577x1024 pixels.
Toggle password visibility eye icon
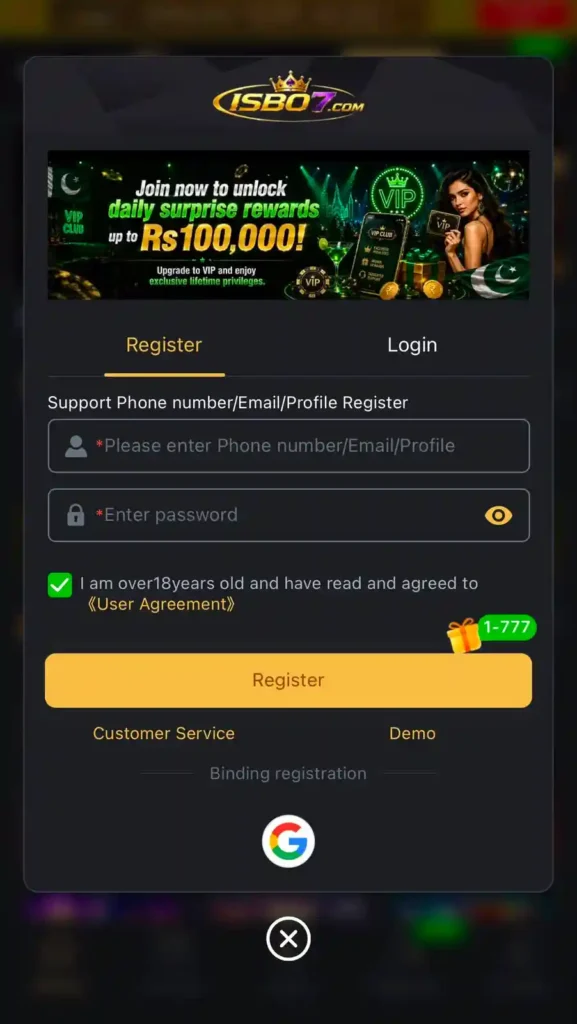(499, 515)
